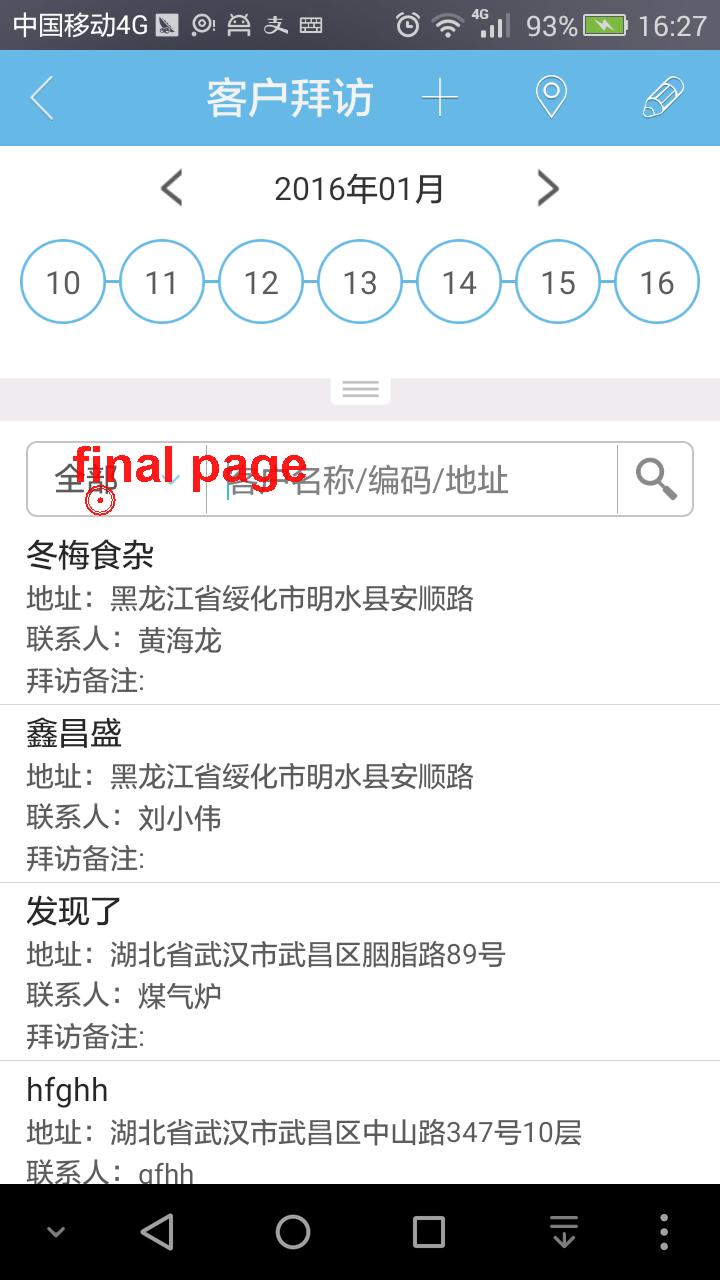The image size is (720, 1280).
Task: Select date 14 in the calendar strip
Action: pos(458,282)
